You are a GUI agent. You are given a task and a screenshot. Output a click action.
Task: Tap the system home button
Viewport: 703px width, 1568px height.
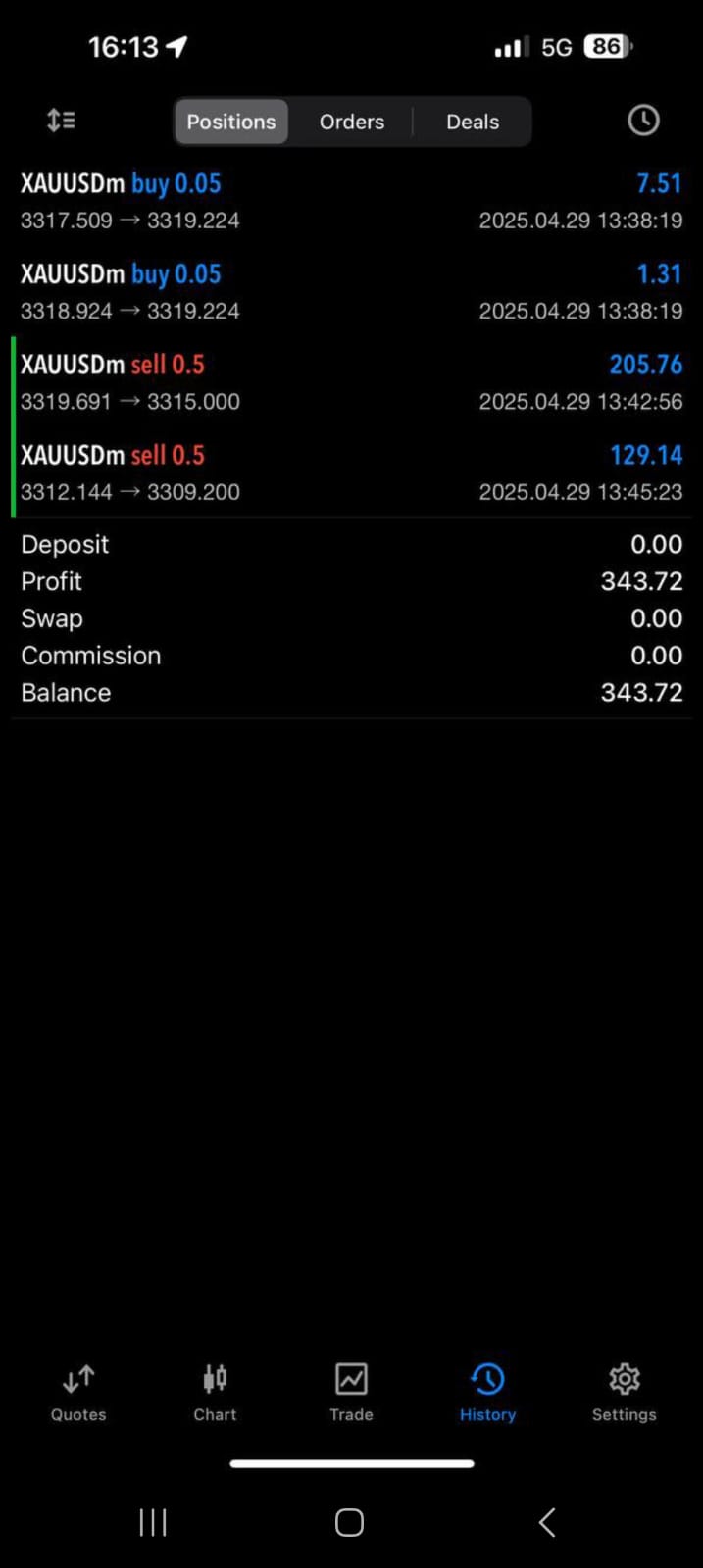pos(350,1522)
